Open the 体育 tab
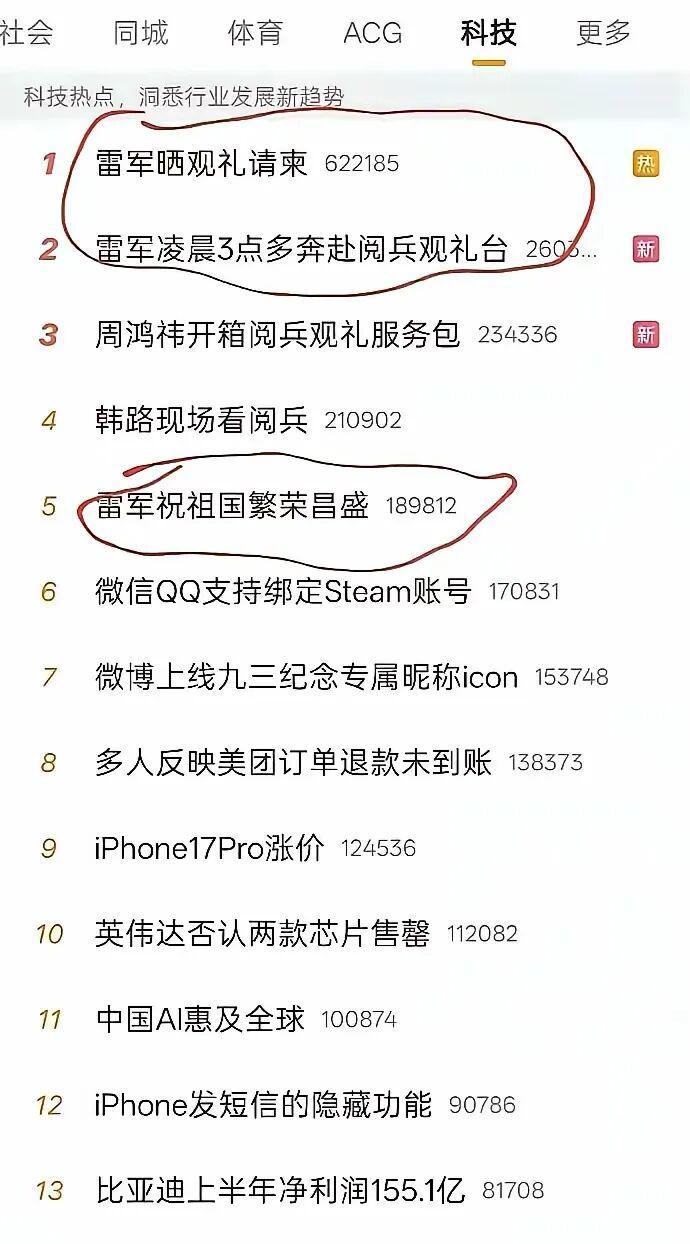The width and height of the screenshot is (690, 1244). tap(255, 33)
